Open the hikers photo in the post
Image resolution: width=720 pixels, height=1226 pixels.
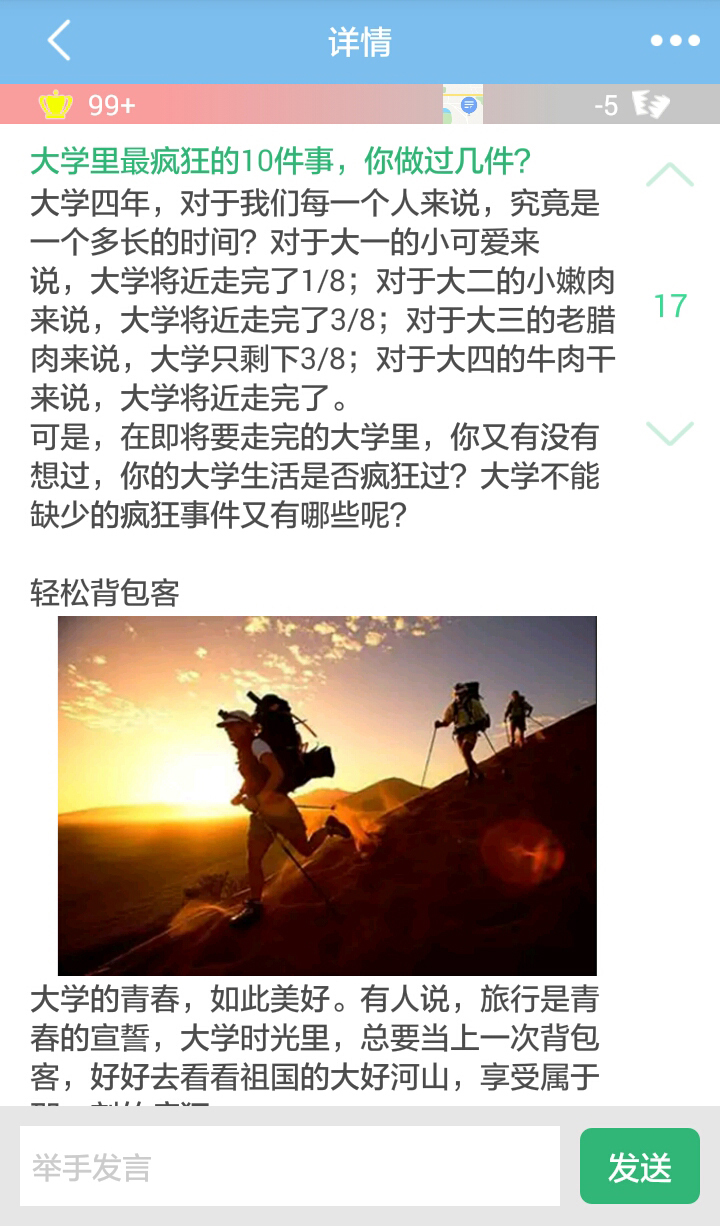[x=327, y=795]
